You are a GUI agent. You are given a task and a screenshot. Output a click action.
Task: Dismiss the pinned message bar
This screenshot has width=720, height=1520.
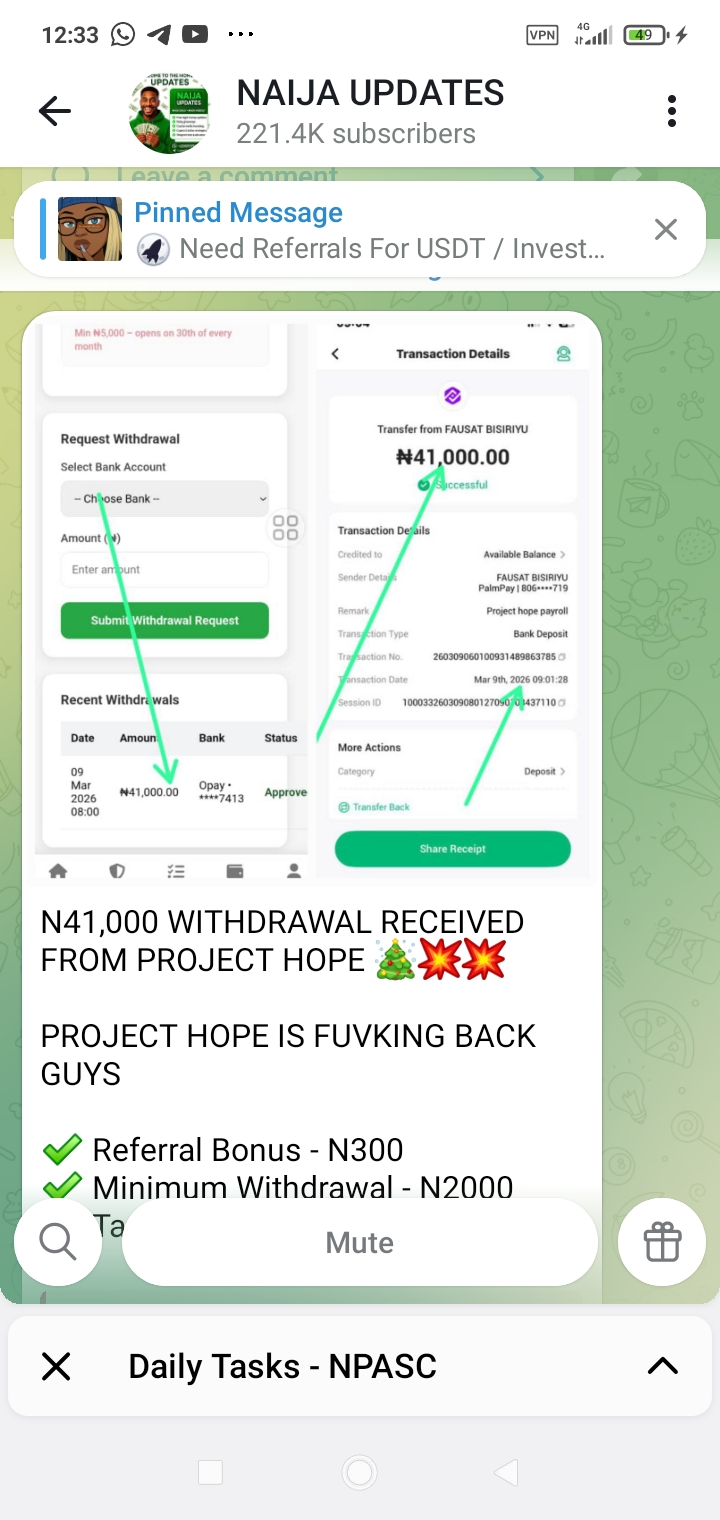665,230
